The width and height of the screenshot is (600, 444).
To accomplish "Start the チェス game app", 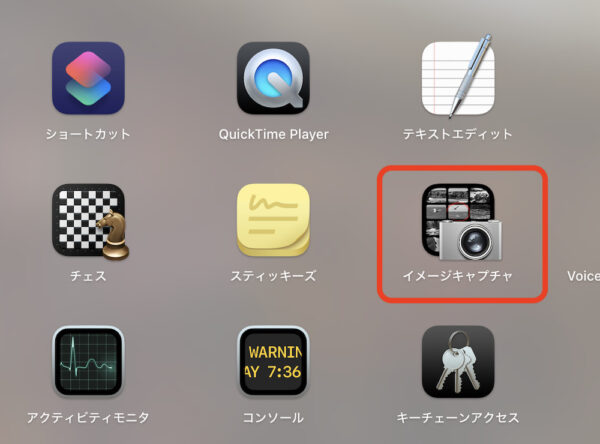I will click(x=89, y=220).
